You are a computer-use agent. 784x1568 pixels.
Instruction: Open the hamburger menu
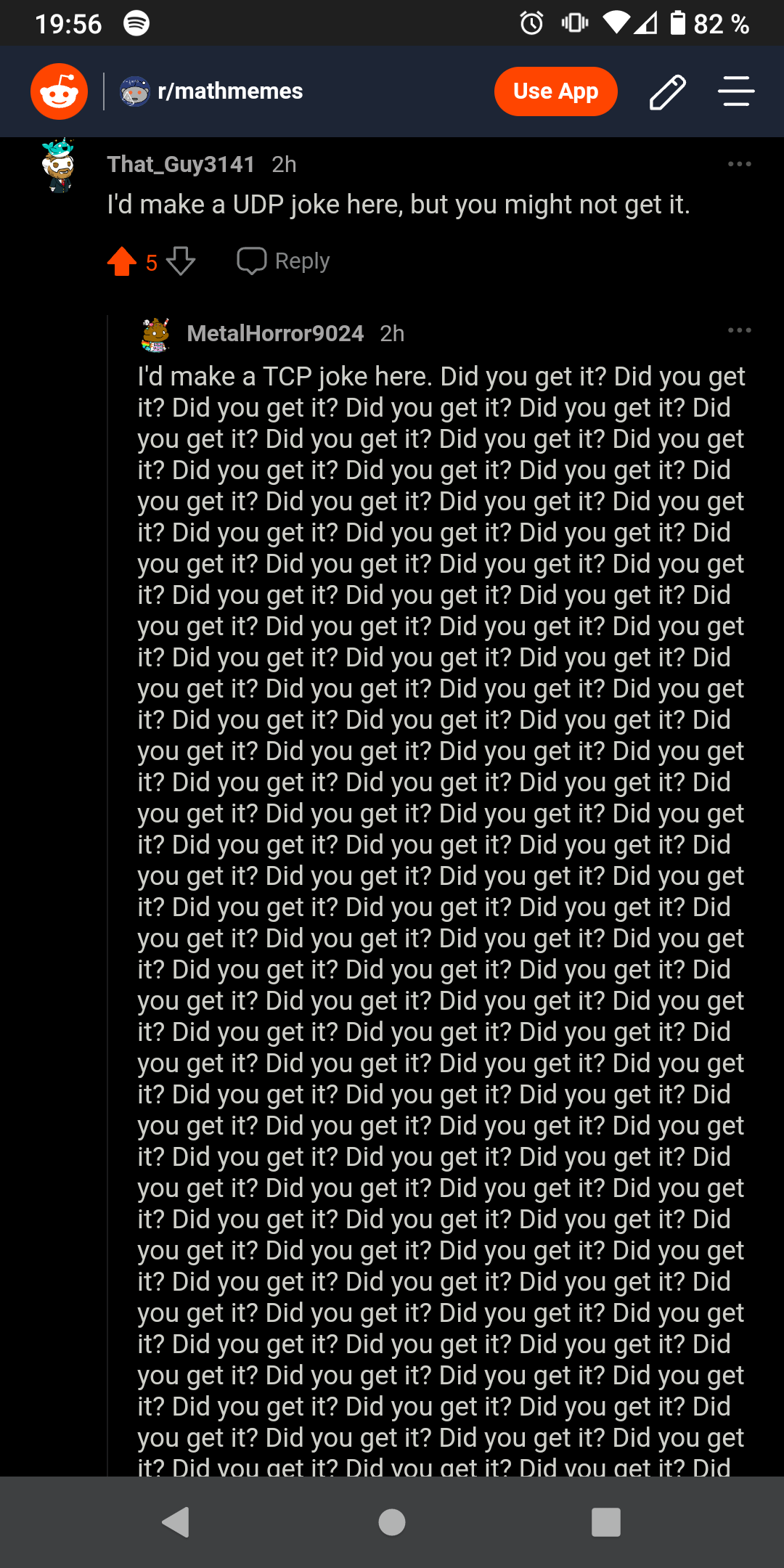736,91
